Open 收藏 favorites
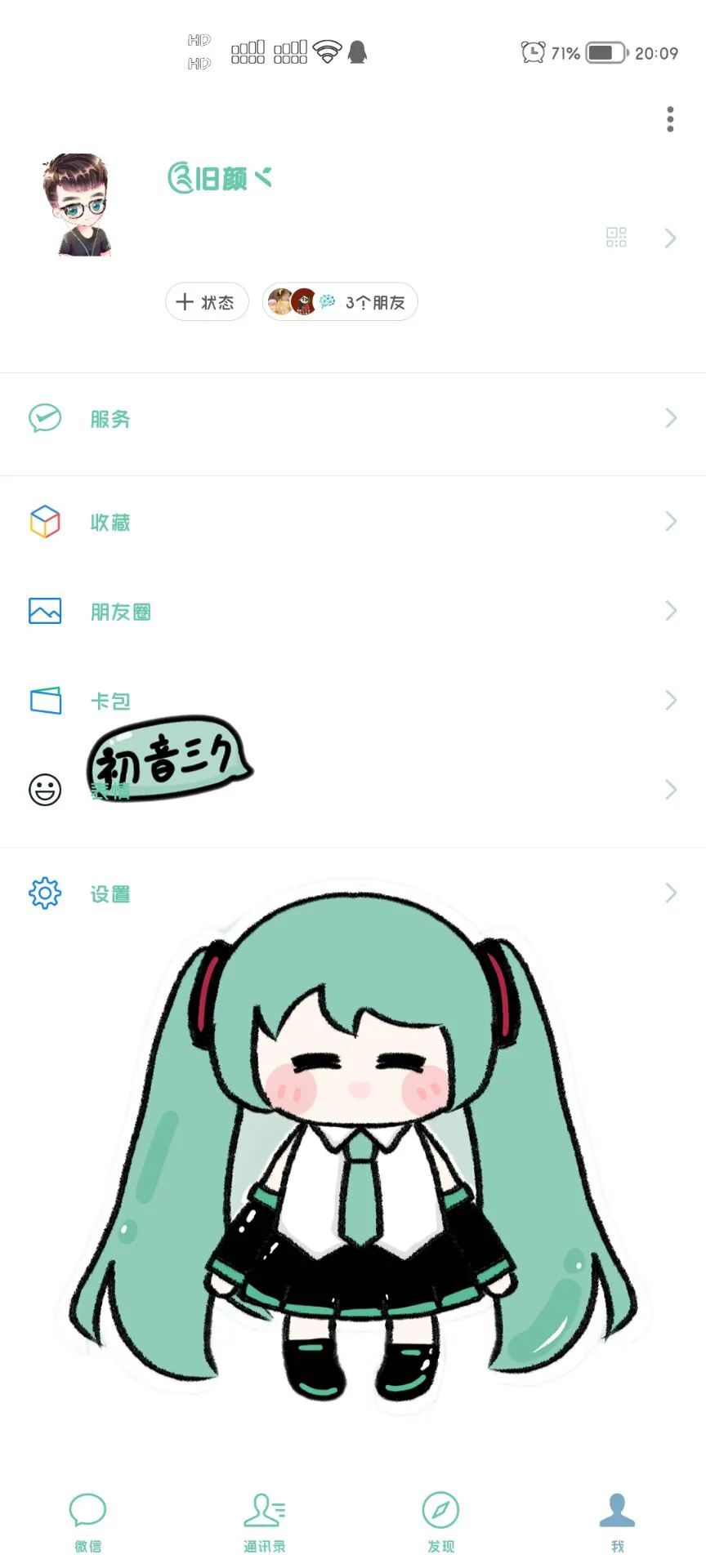 click(x=353, y=522)
